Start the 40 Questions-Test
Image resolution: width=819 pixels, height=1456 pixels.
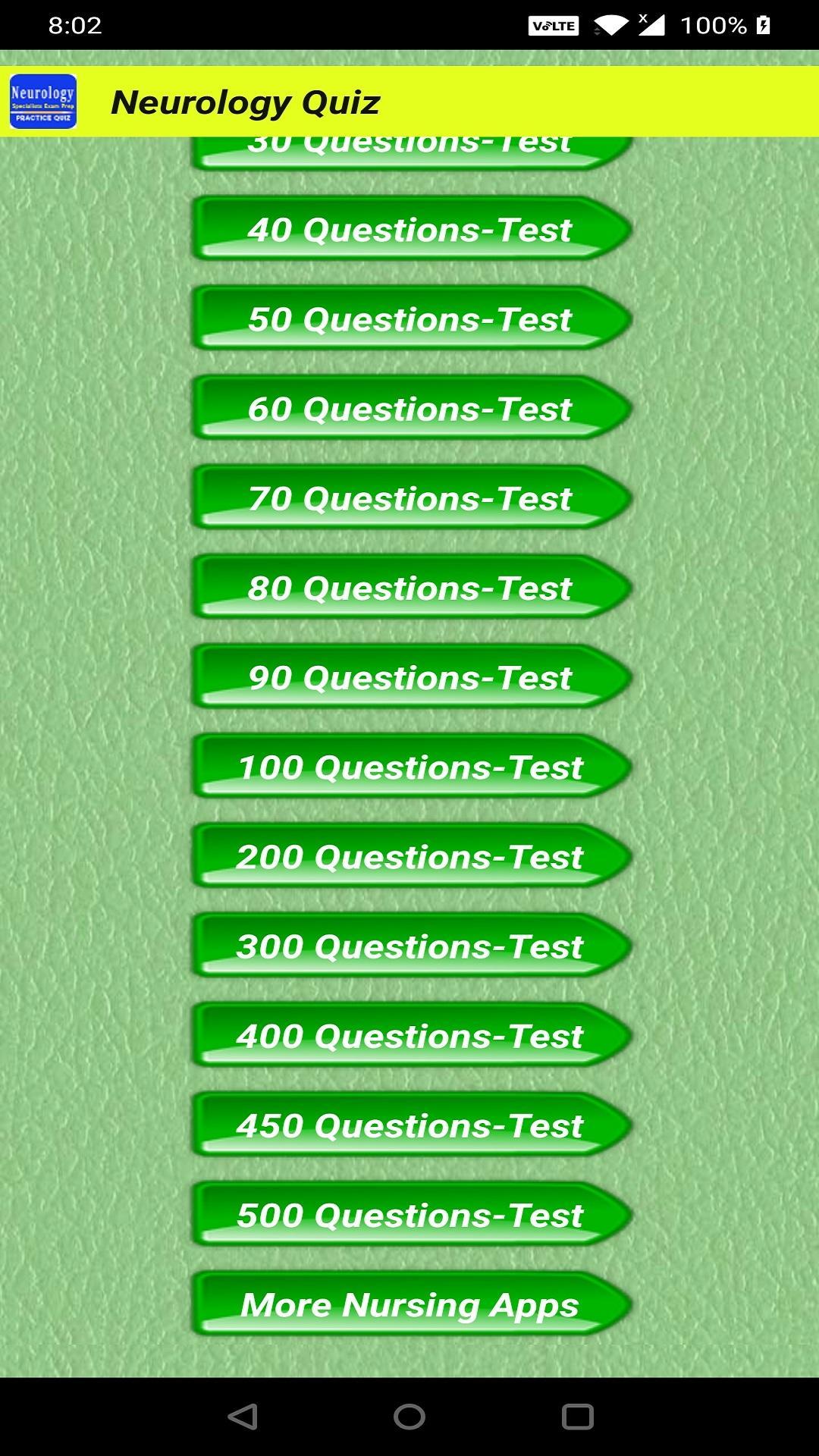pos(410,229)
